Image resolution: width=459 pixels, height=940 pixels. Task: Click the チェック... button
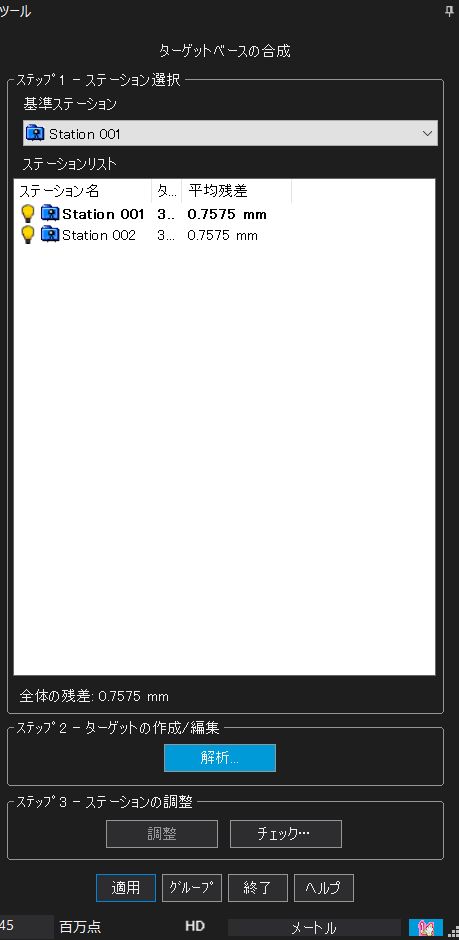tap(286, 834)
